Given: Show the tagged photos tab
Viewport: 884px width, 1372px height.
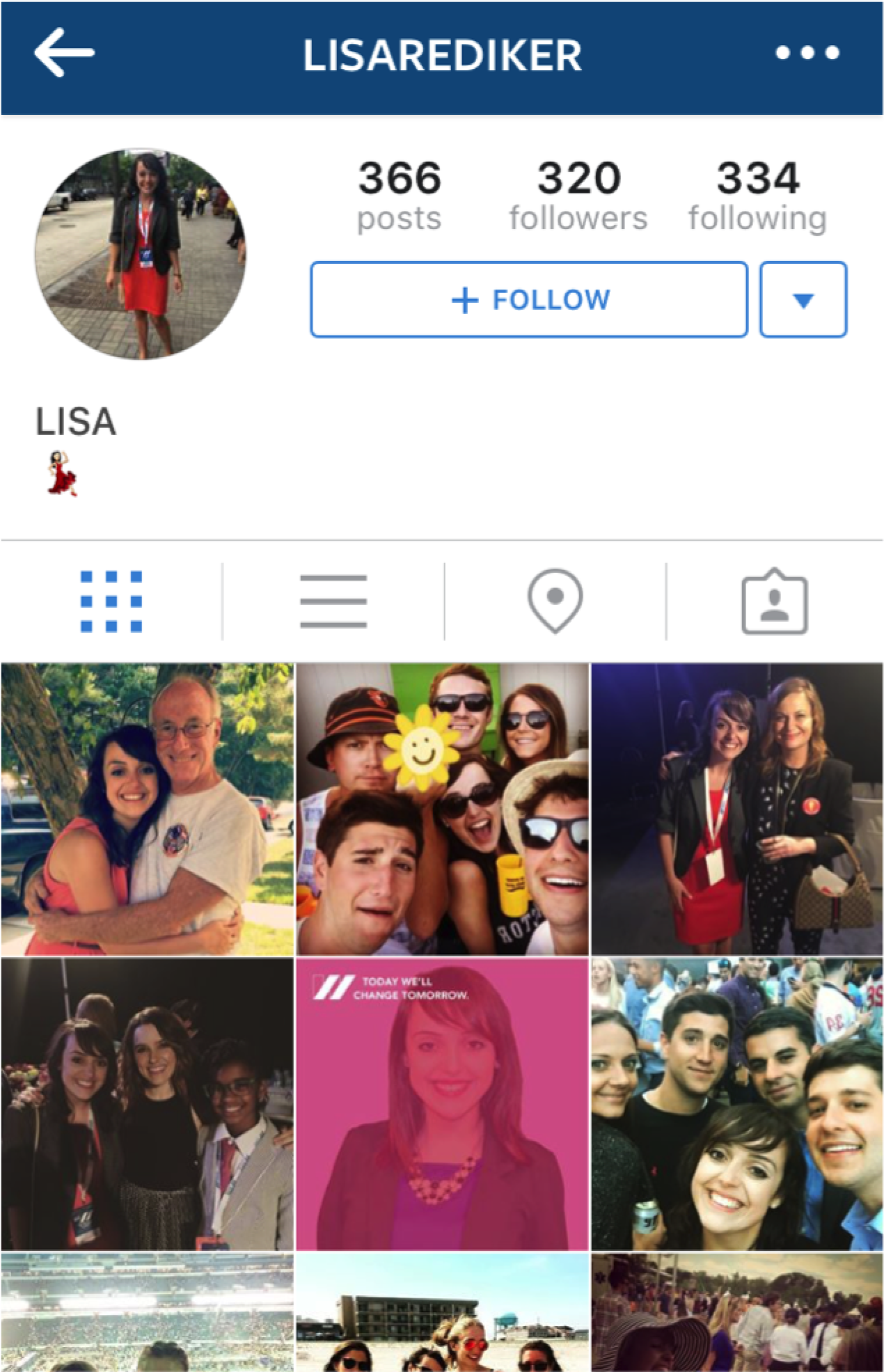Looking at the screenshot, I should click(774, 601).
